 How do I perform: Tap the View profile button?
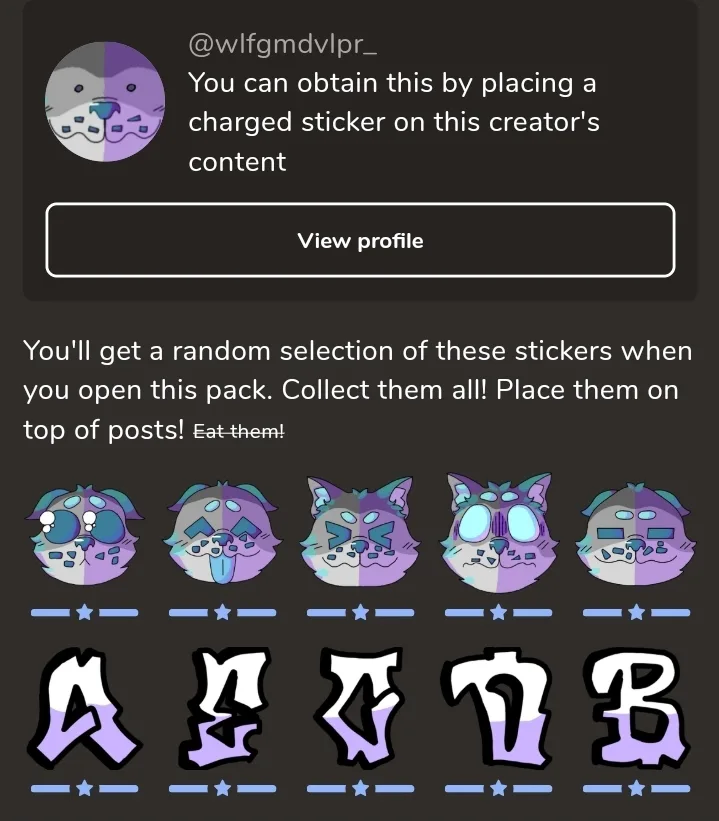(360, 240)
